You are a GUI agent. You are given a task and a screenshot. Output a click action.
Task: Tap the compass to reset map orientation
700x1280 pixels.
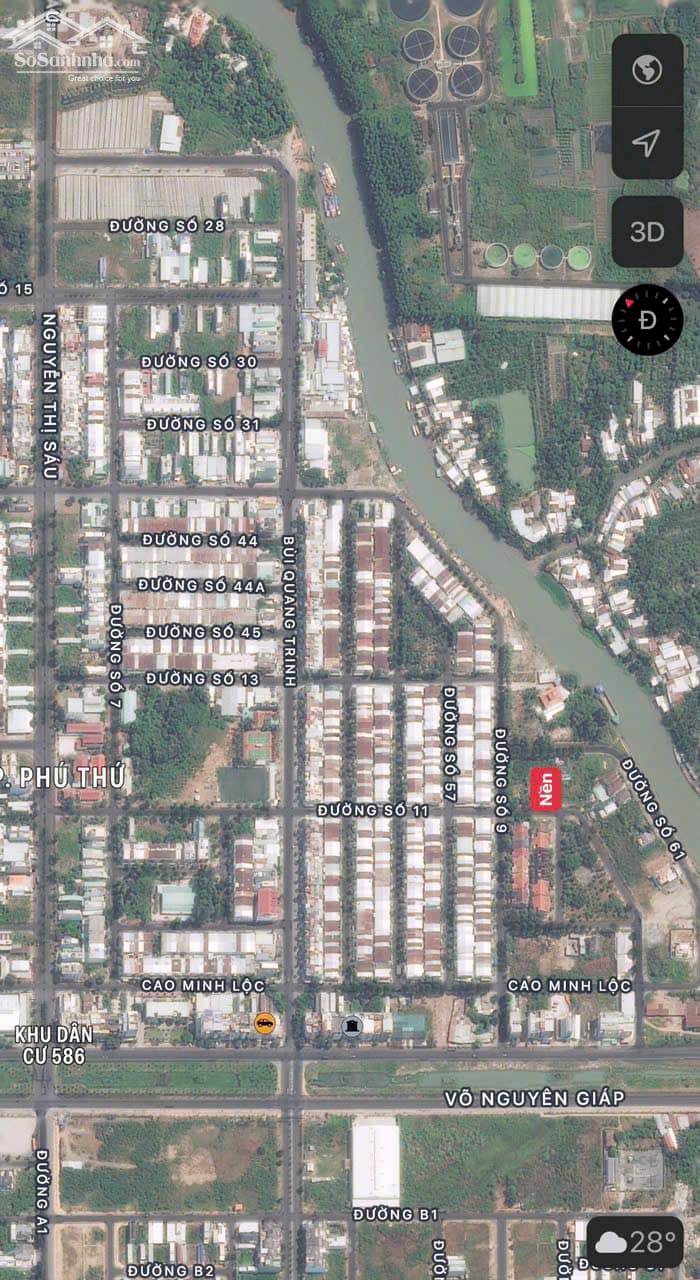pyautogui.click(x=647, y=320)
